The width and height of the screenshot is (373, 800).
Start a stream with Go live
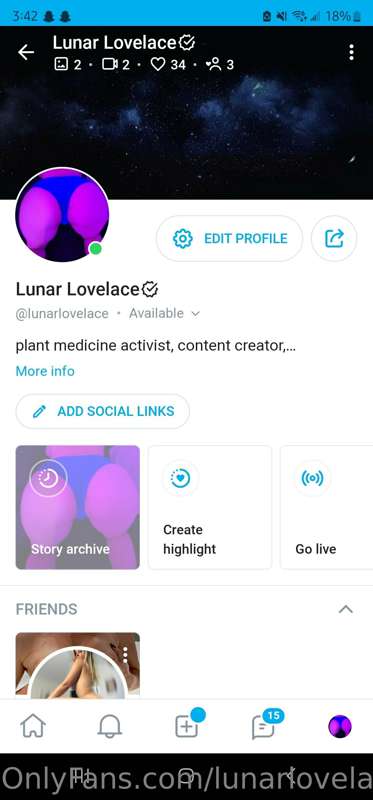327,507
